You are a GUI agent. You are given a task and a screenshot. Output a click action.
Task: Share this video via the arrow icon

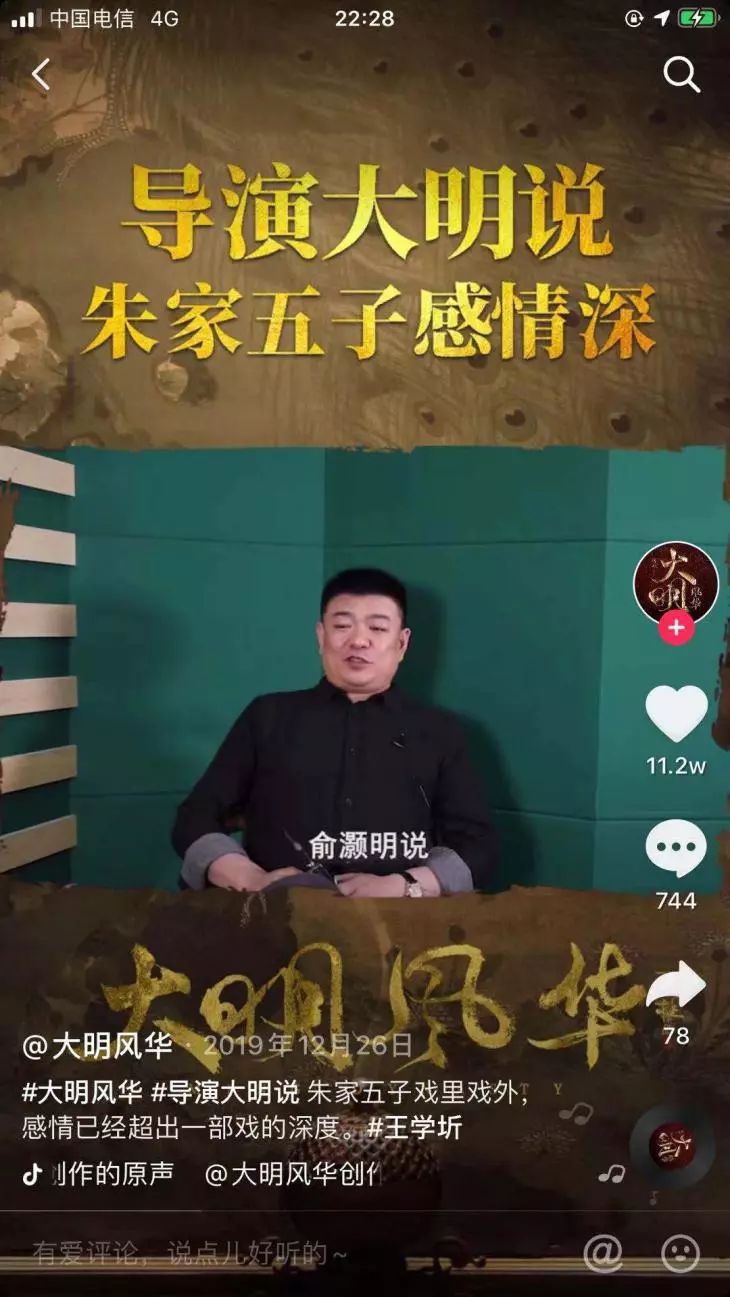[x=676, y=988]
